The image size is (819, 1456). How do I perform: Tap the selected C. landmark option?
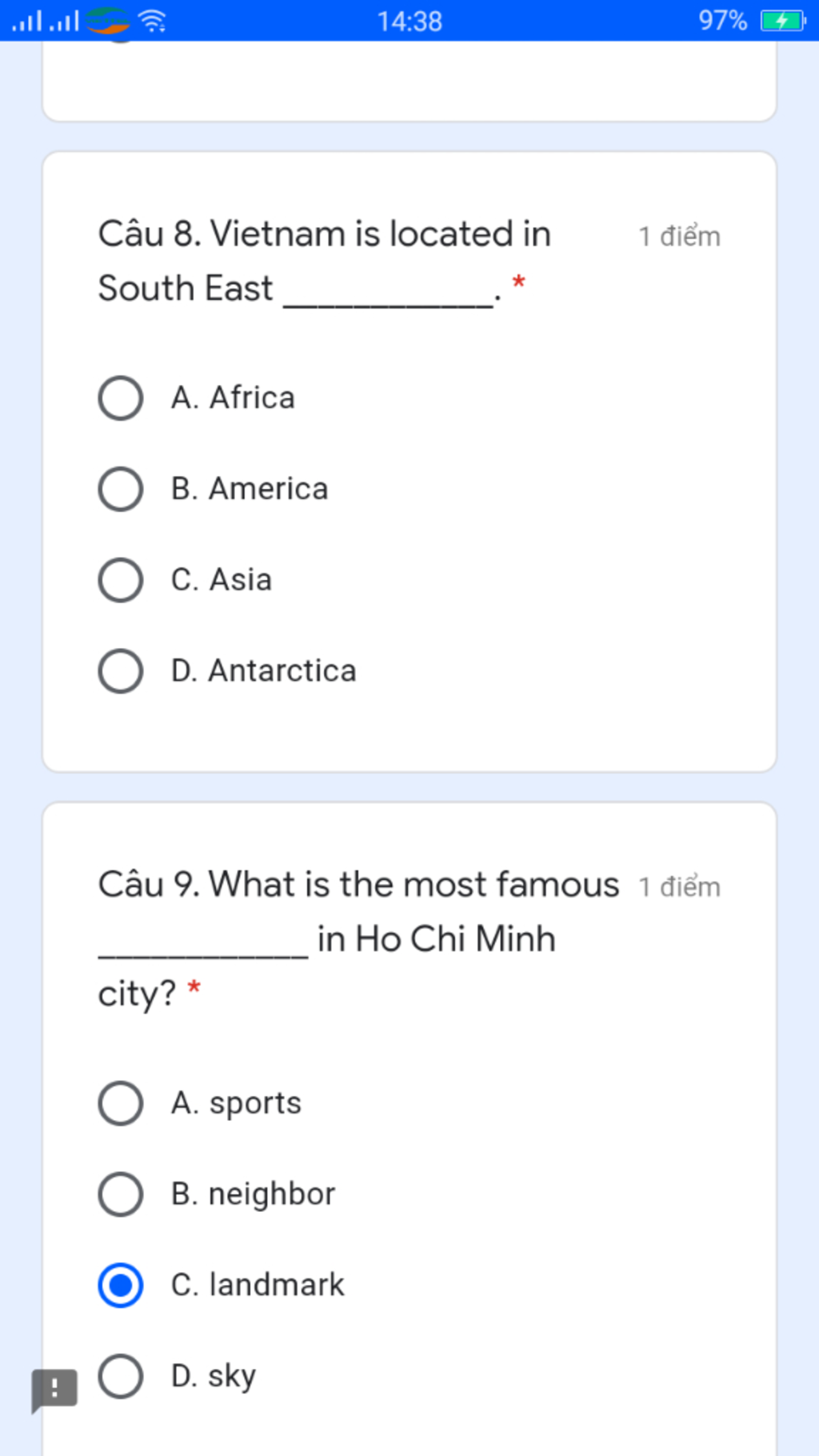[121, 1285]
